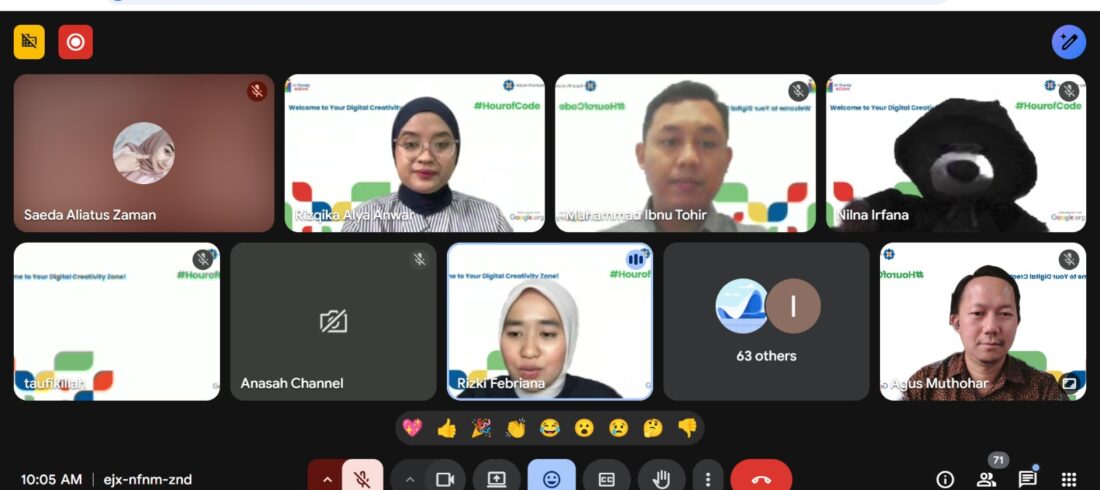This screenshot has height=490, width=1100.
Task: Turn off the camera
Action: point(445,479)
